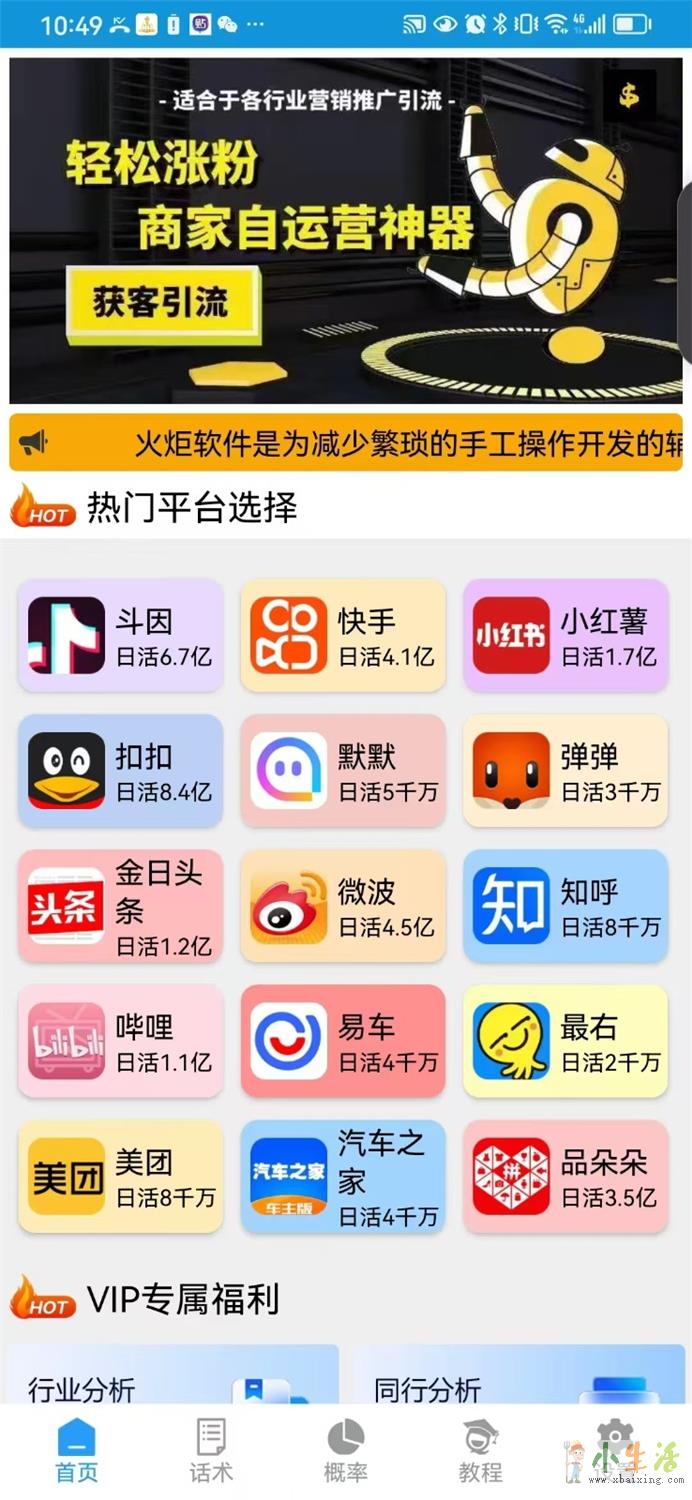The height and width of the screenshot is (1500, 692).
Task: Select the 微波 platform card
Action: pyautogui.click(x=342, y=906)
